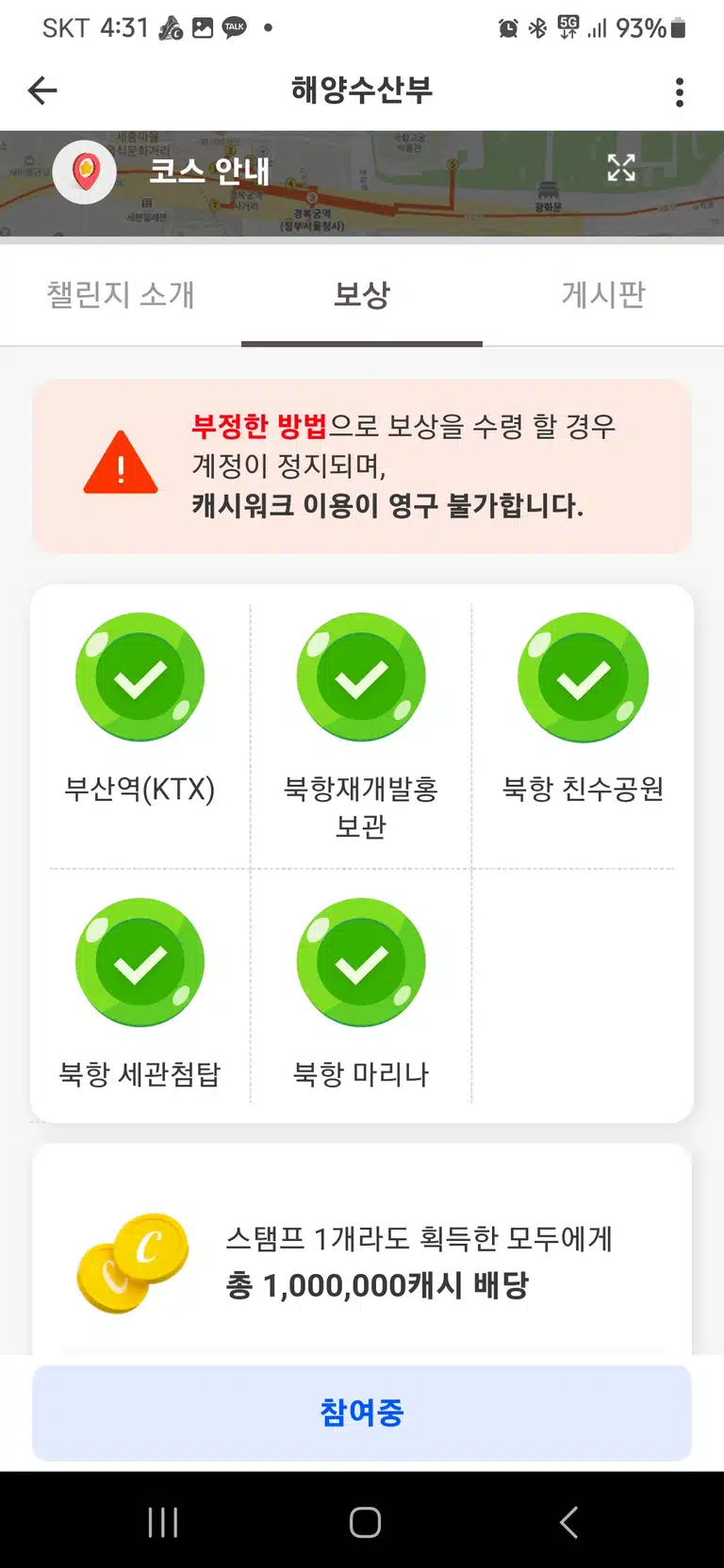Viewport: 724px width, 1568px height.
Task: Go back using the top arrow
Action: coord(42,90)
